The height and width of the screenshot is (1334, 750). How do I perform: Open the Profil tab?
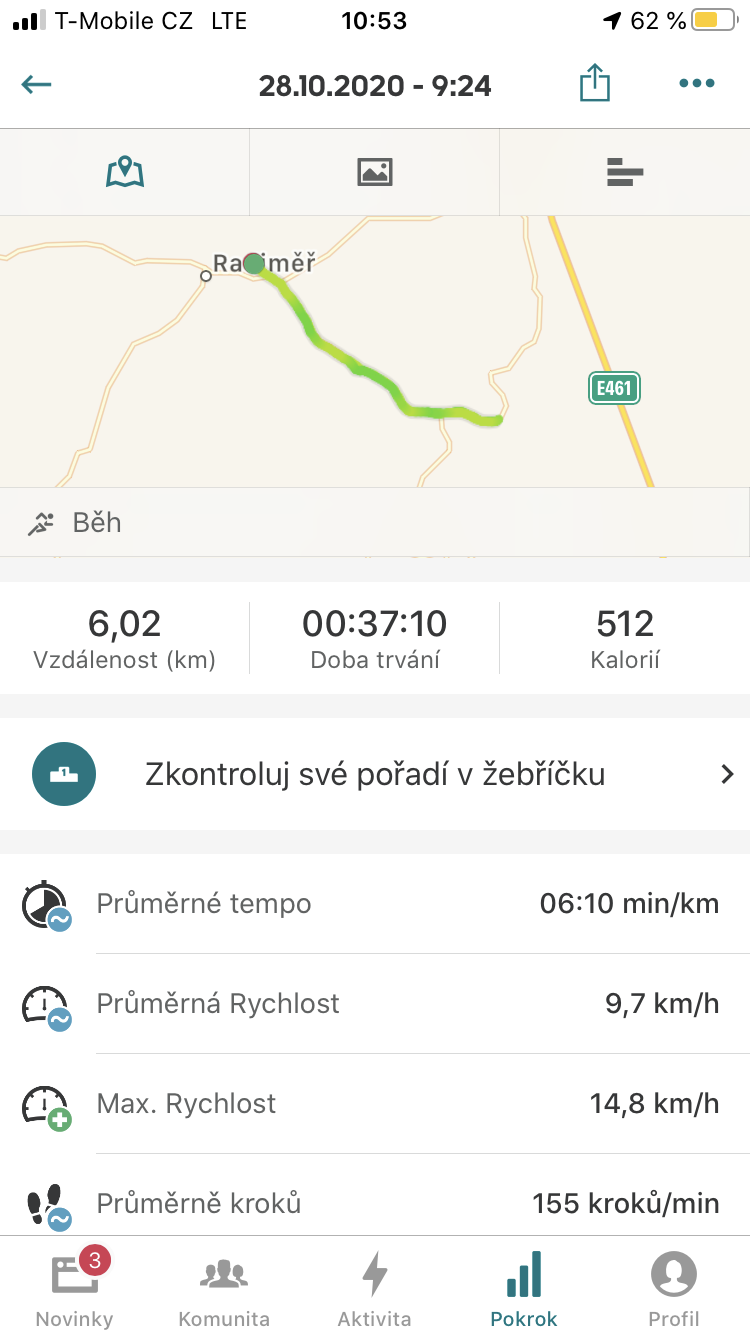click(674, 1287)
